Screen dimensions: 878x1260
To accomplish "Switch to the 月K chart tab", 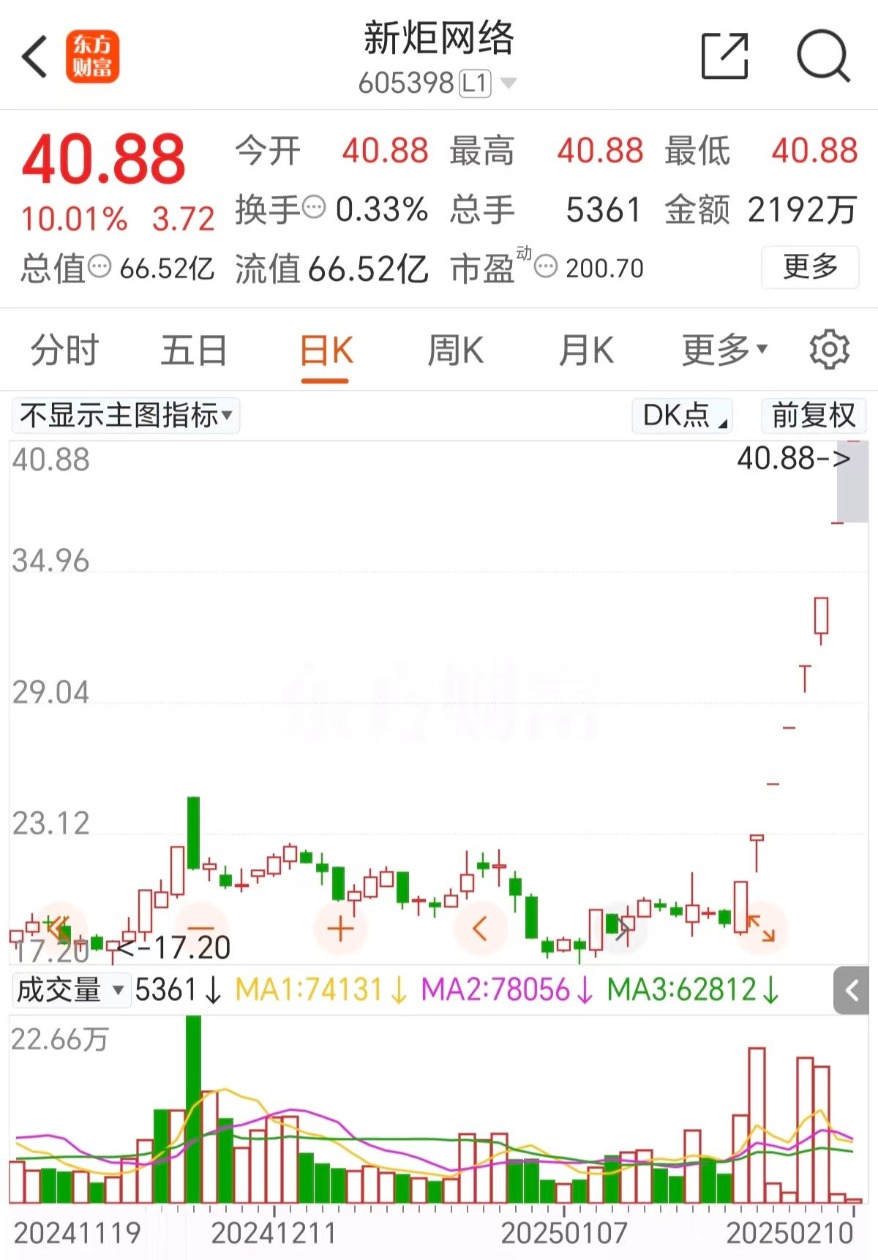I will click(585, 351).
